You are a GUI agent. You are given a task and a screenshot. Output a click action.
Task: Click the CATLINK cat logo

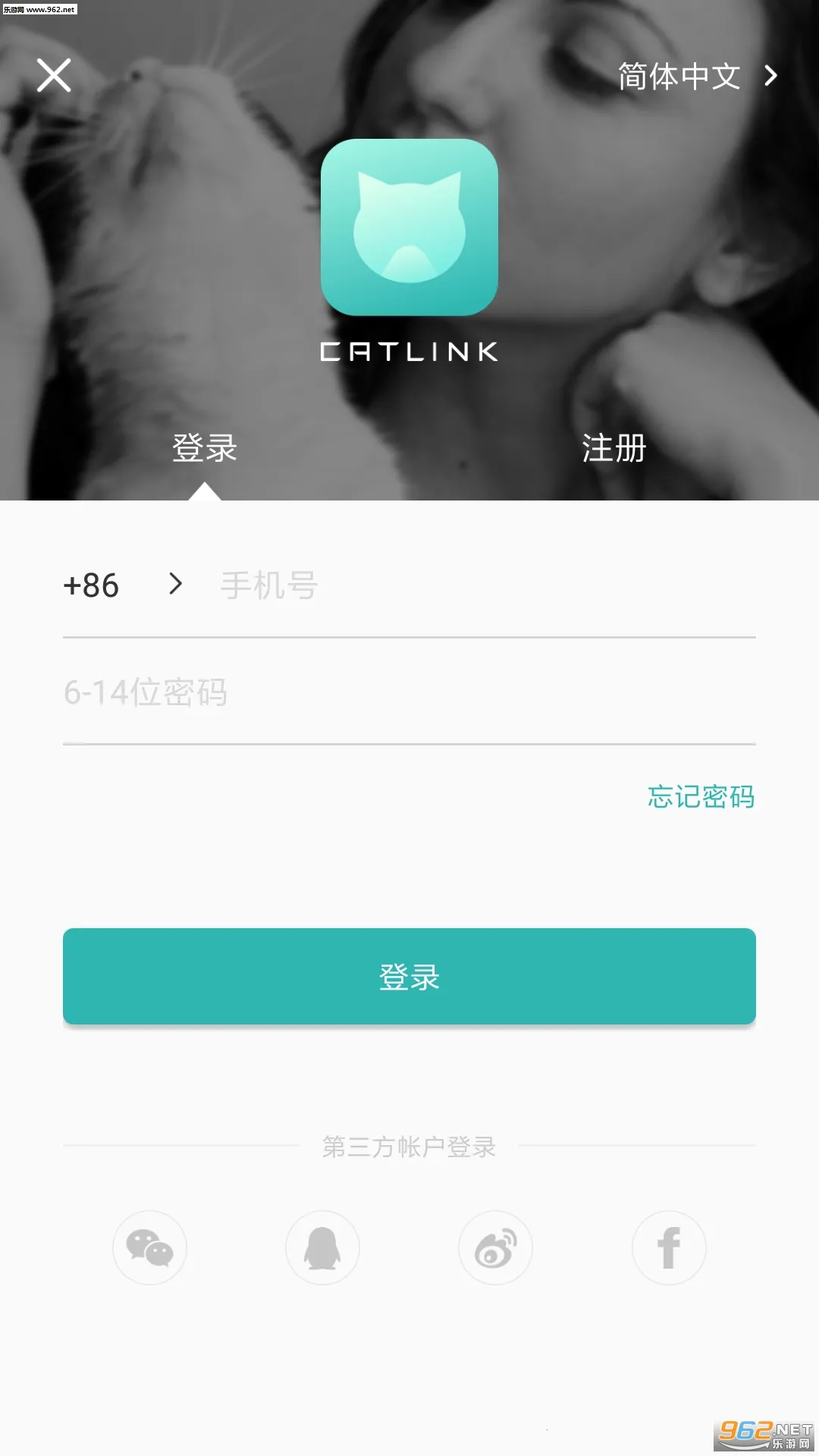pyautogui.click(x=409, y=227)
